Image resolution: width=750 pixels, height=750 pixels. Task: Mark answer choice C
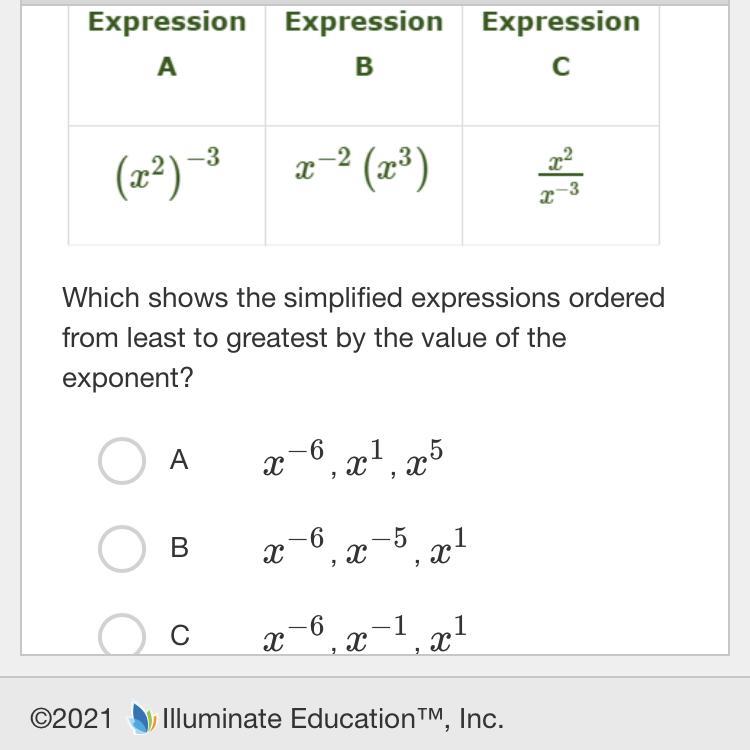click(x=122, y=635)
